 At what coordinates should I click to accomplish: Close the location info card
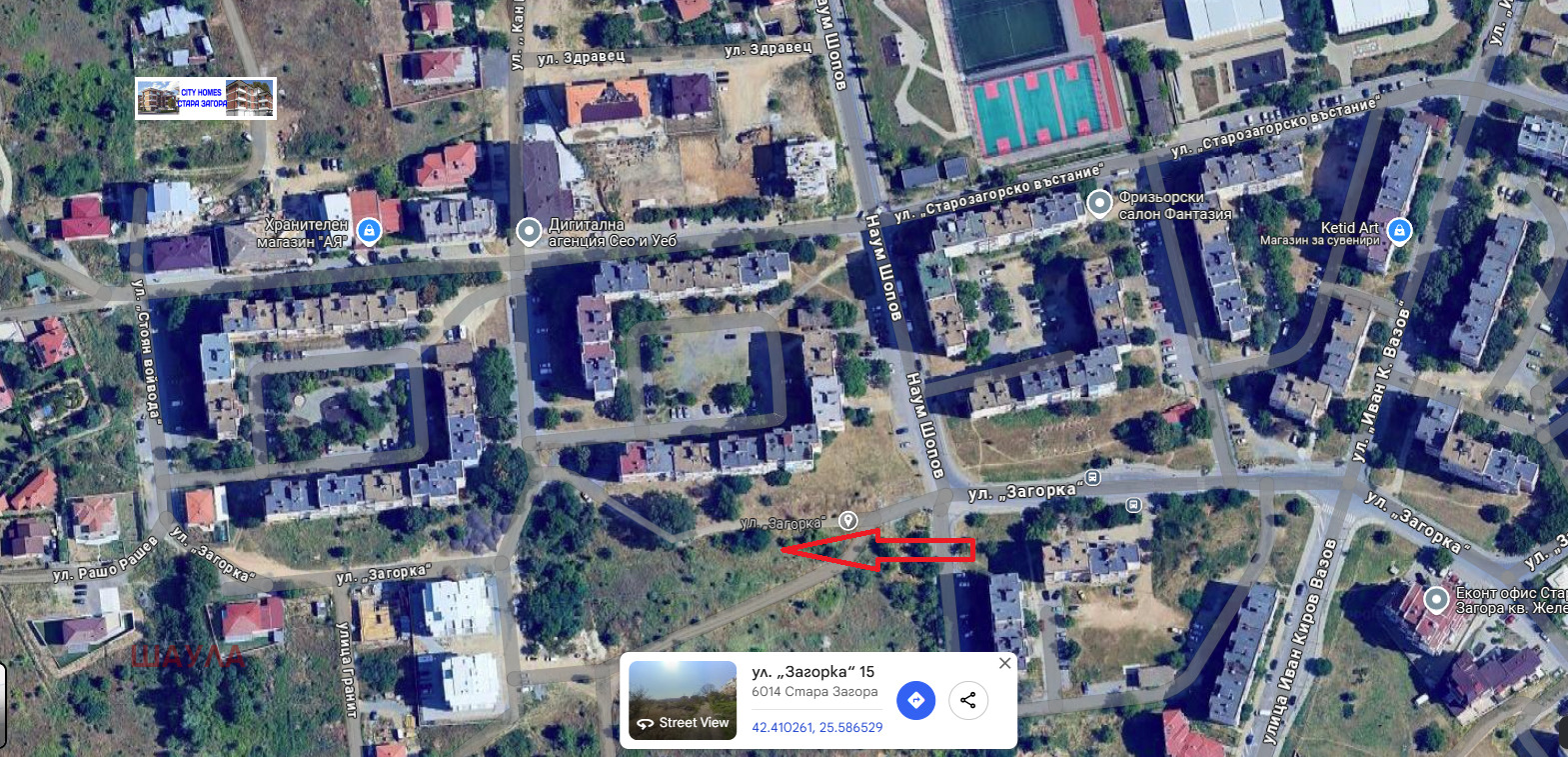(x=1004, y=663)
